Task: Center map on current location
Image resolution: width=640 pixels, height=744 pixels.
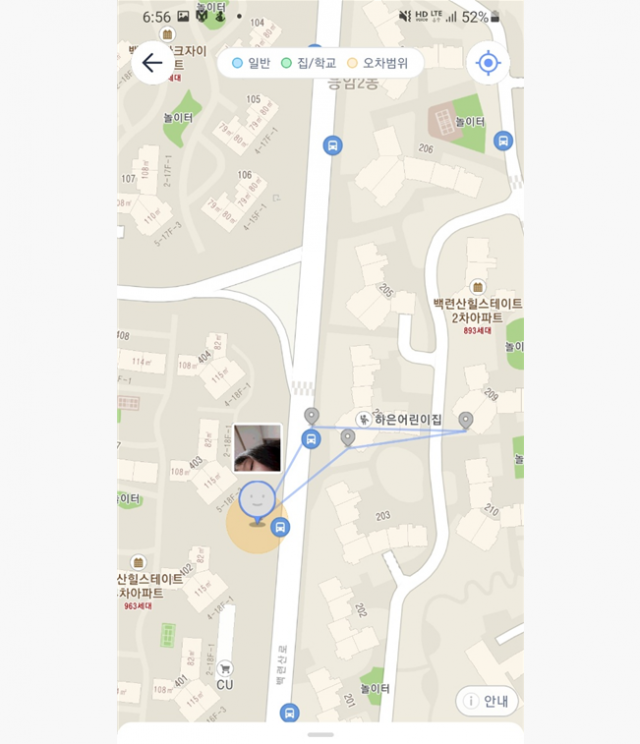Action: click(x=488, y=63)
